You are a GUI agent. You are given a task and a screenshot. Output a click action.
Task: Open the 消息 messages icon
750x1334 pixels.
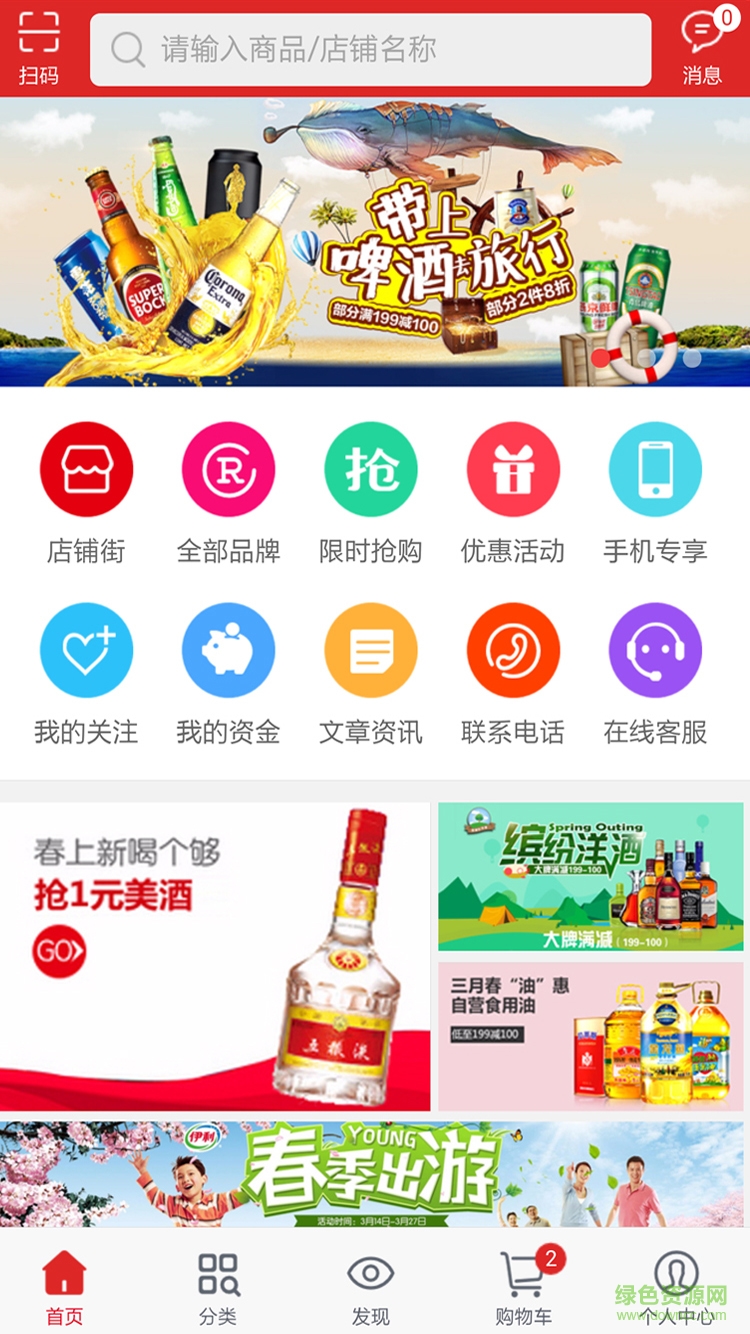(702, 48)
